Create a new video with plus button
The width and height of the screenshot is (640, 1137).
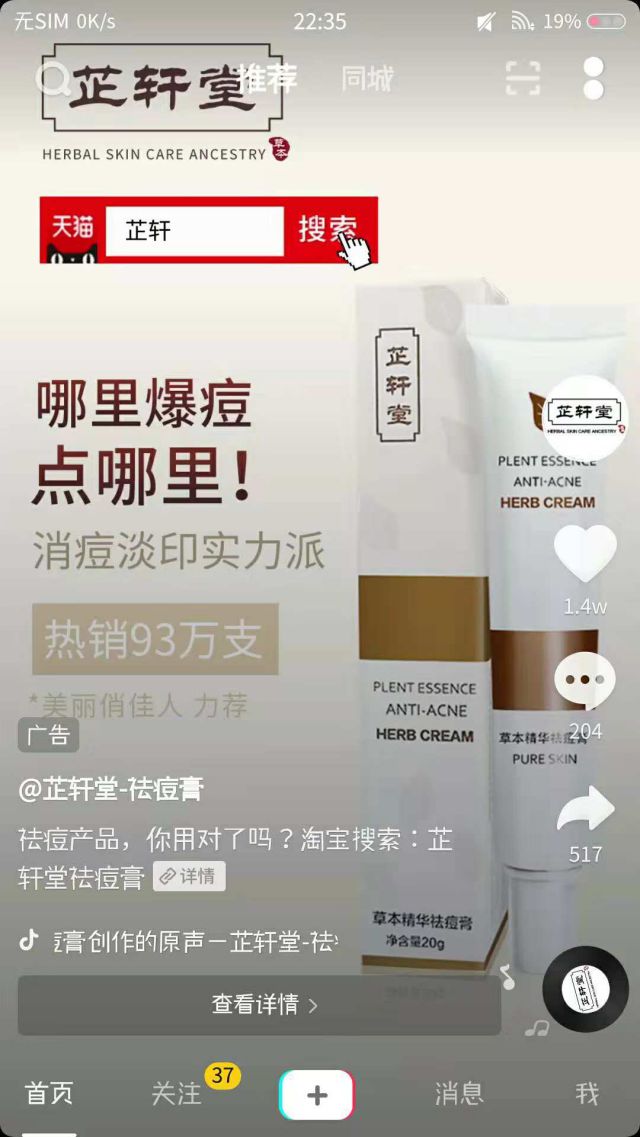point(316,1094)
